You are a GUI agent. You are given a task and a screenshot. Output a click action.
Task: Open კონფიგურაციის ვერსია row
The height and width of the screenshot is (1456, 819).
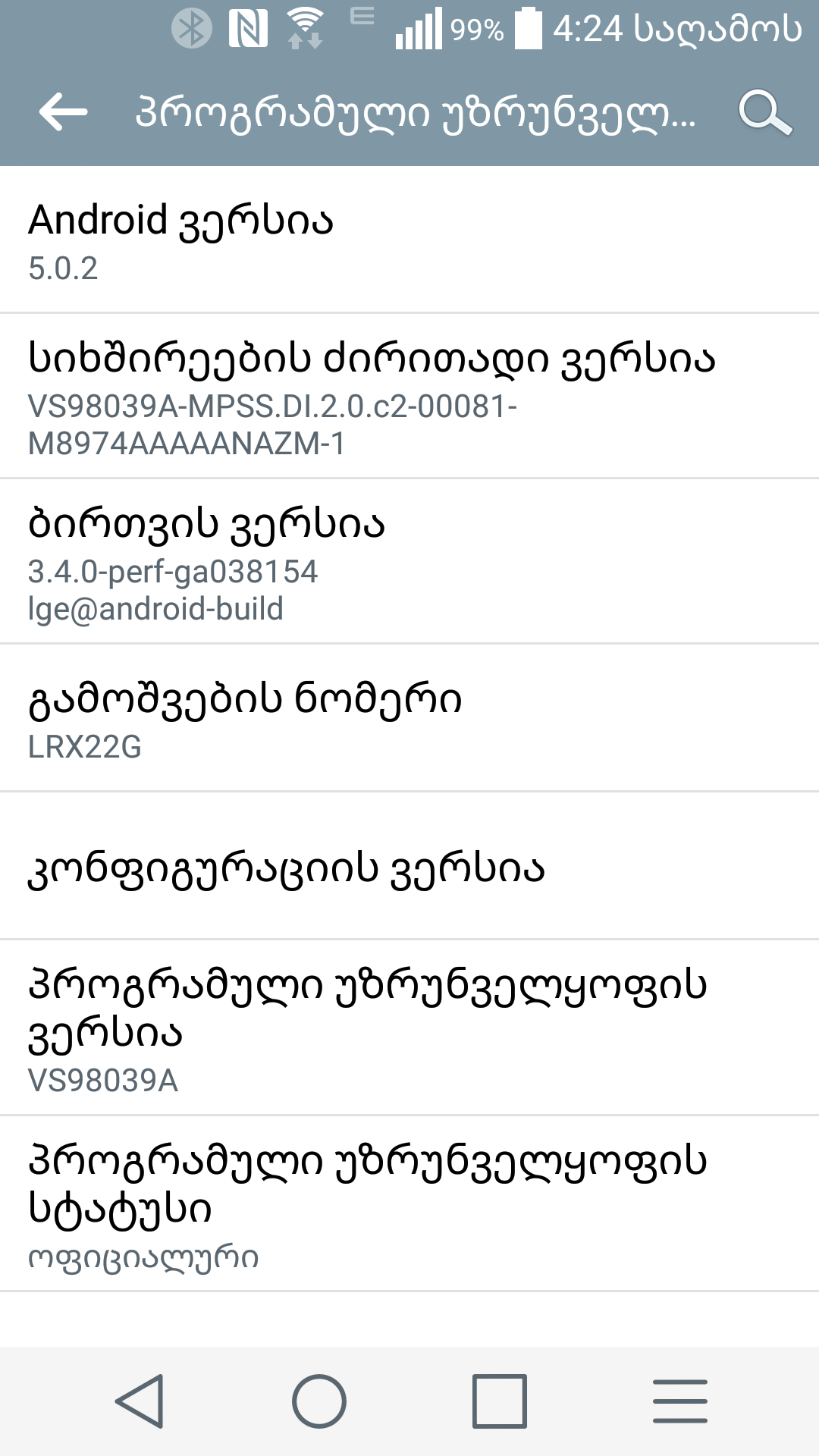[x=409, y=867]
